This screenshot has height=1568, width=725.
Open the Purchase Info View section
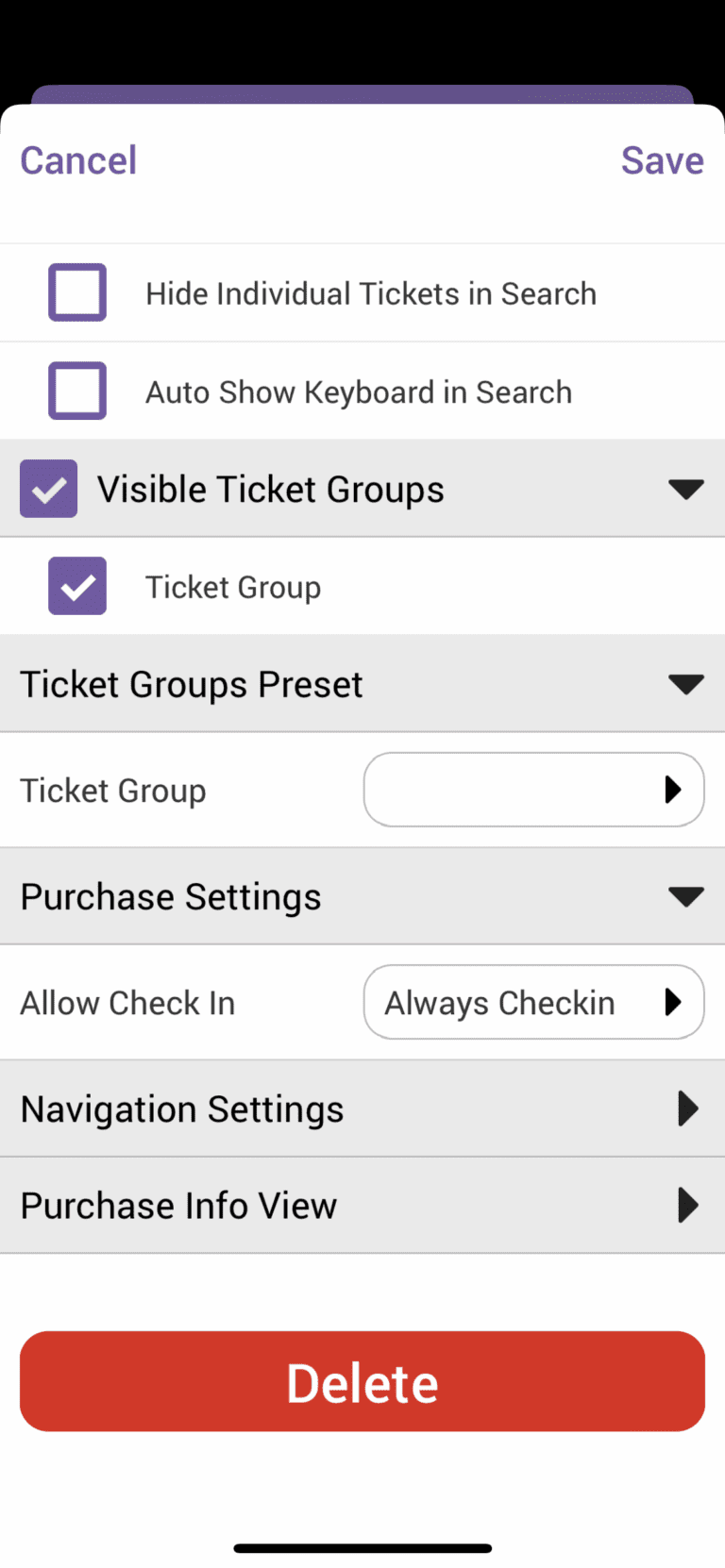point(362,1205)
